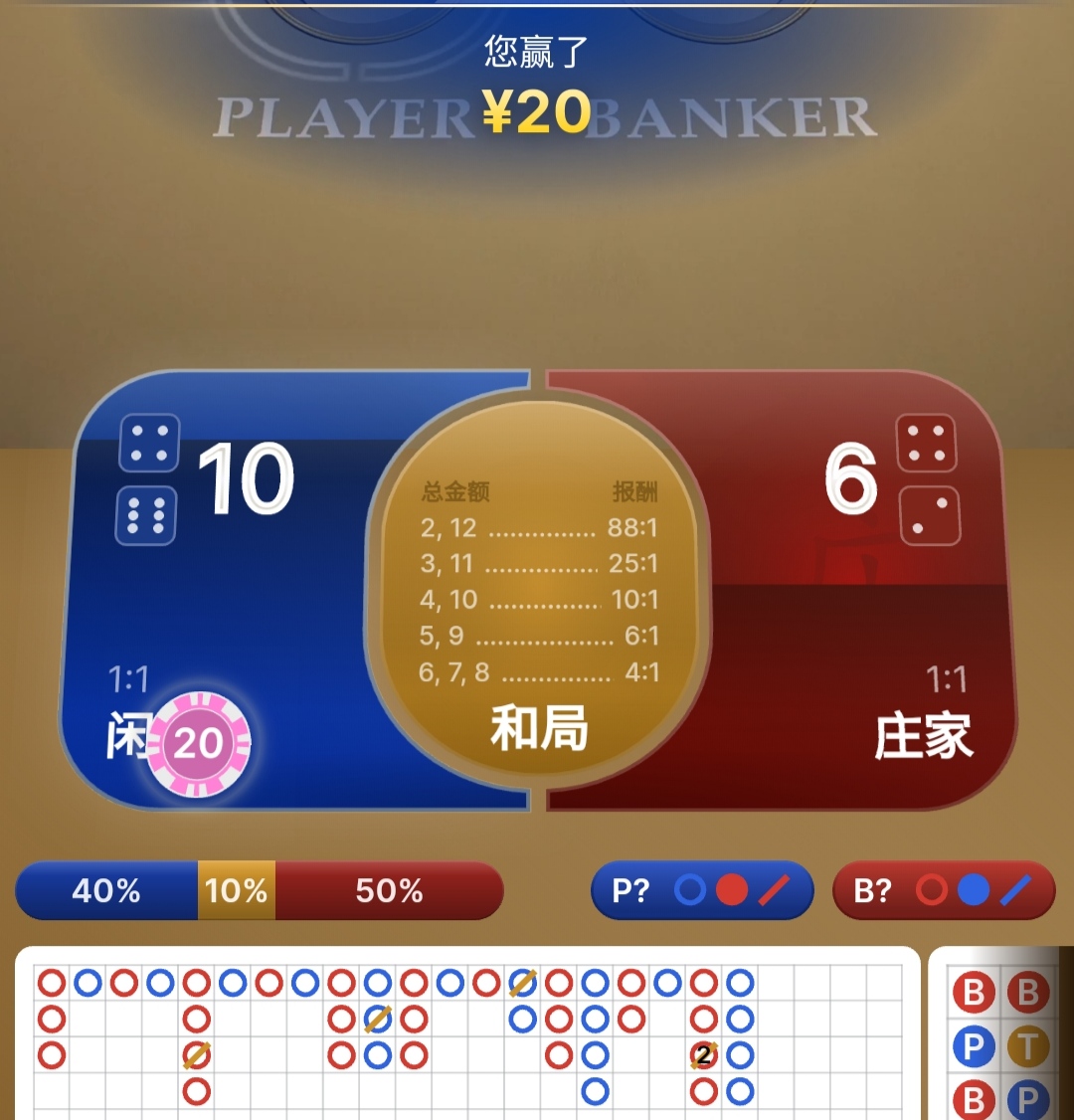The height and width of the screenshot is (1120, 1074).
Task: Tap the B? banker prediction button
Action: (943, 890)
